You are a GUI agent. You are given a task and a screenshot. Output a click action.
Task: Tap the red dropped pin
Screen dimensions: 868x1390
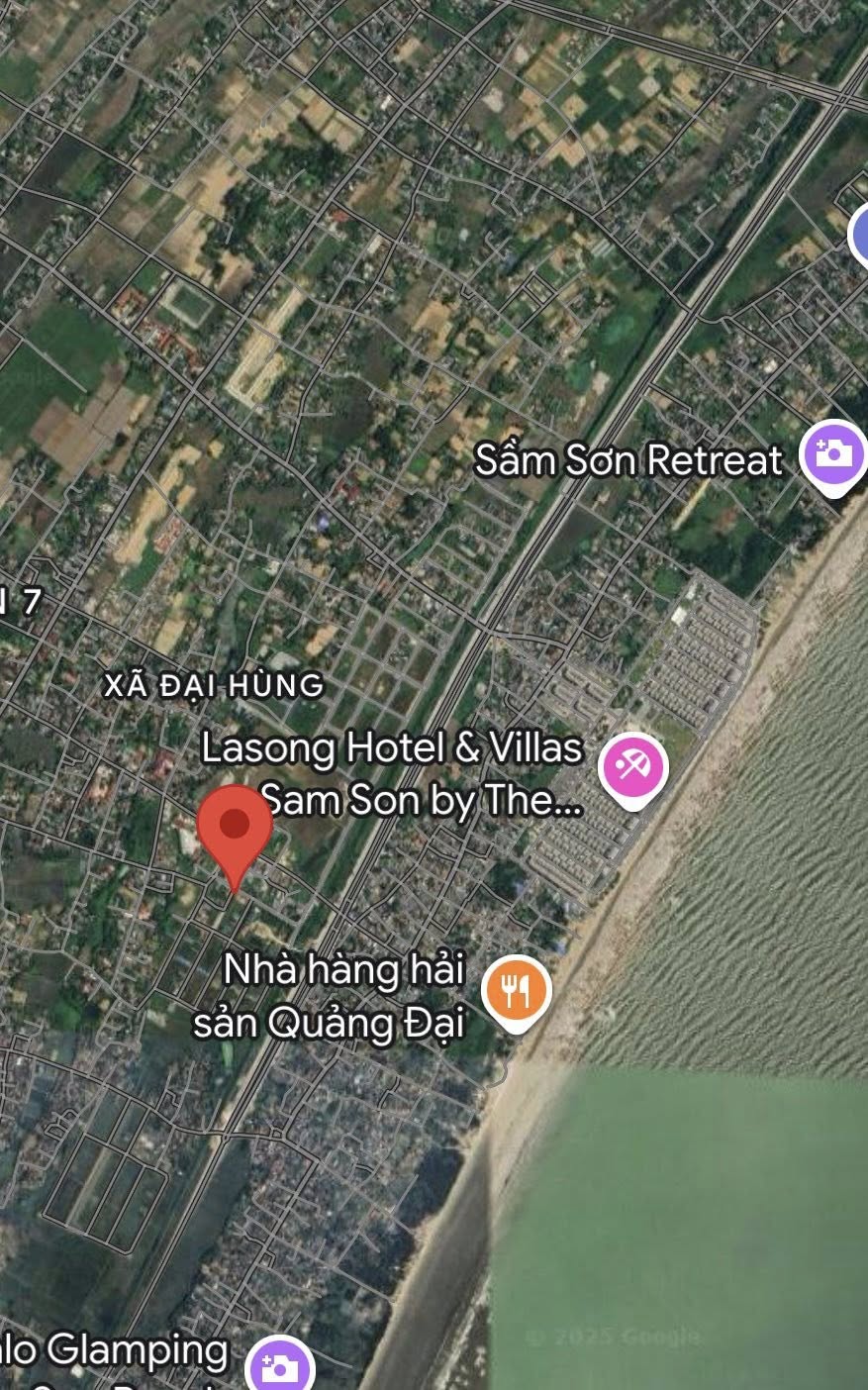coord(235,826)
